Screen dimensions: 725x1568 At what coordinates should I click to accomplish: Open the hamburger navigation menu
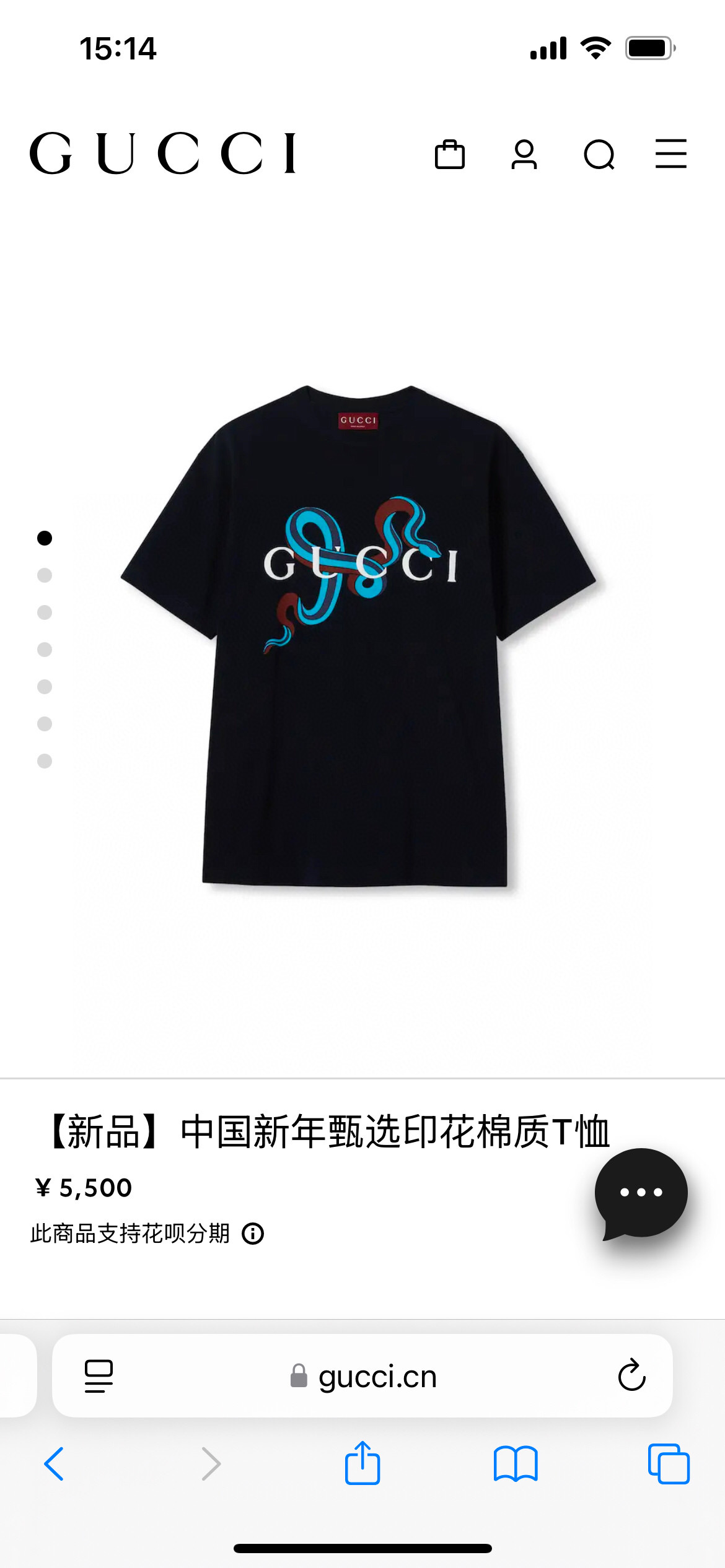click(x=670, y=155)
